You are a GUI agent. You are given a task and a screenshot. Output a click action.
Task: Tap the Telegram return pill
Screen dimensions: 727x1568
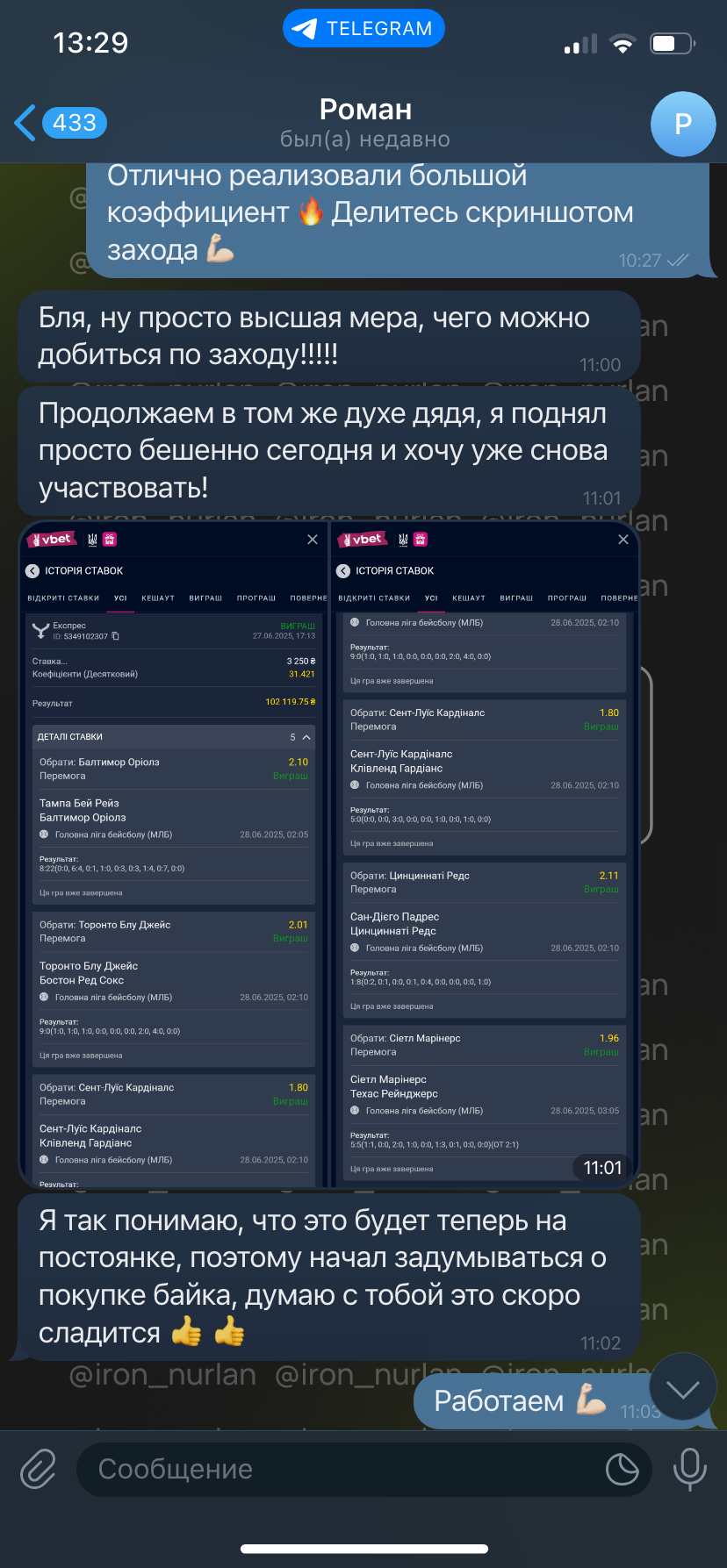click(x=363, y=29)
